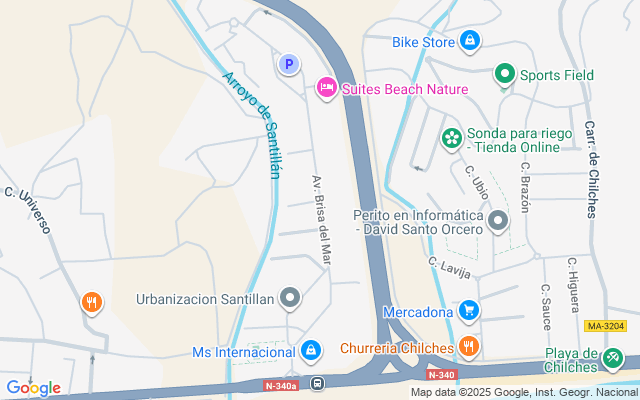Open the Bike Store map marker
The height and width of the screenshot is (400, 640).
coord(470,41)
